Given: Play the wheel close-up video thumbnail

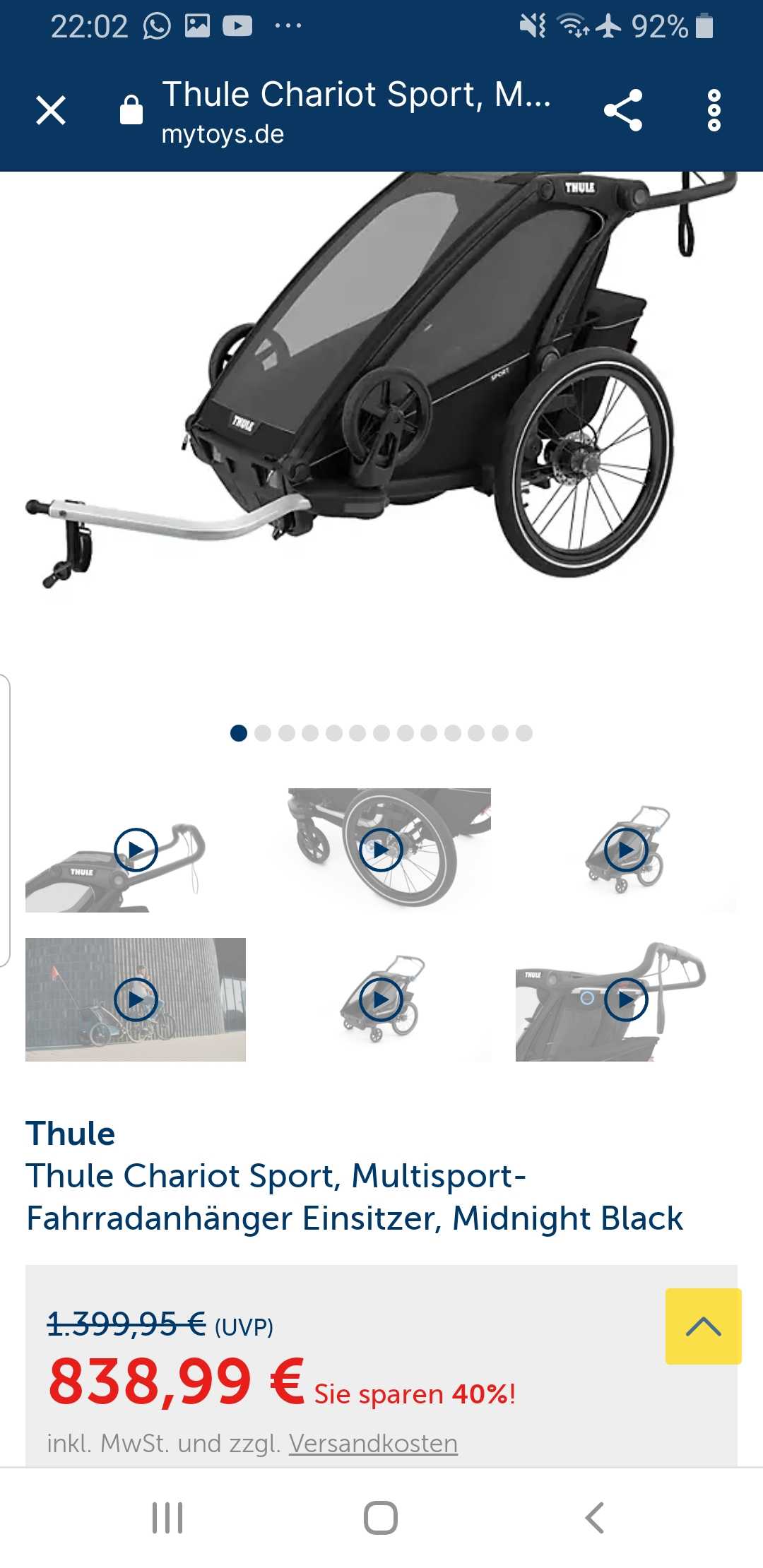Looking at the screenshot, I should point(381,850).
